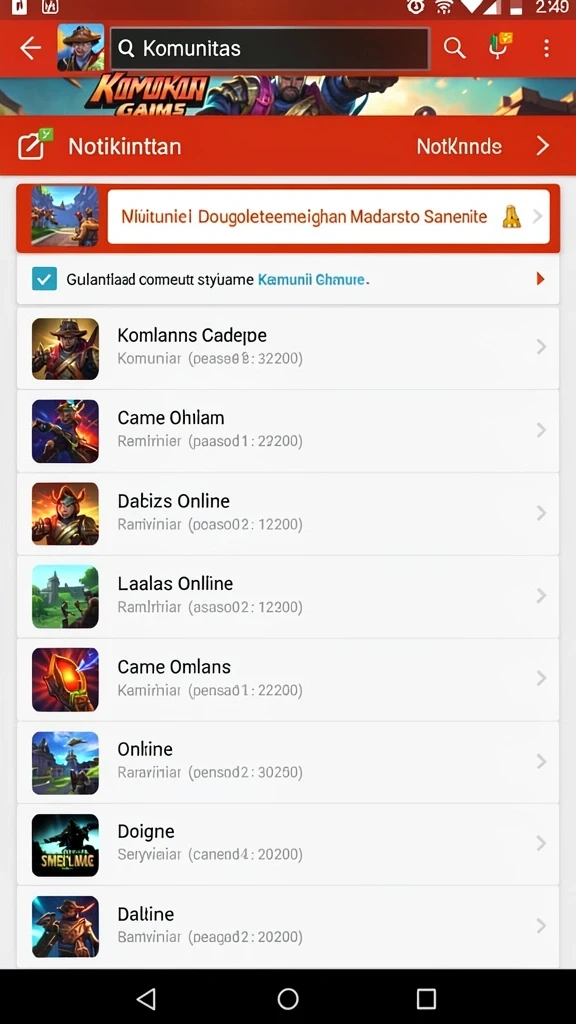The height and width of the screenshot is (1024, 576).
Task: Start voice search with the microphone icon
Action: (x=500, y=47)
